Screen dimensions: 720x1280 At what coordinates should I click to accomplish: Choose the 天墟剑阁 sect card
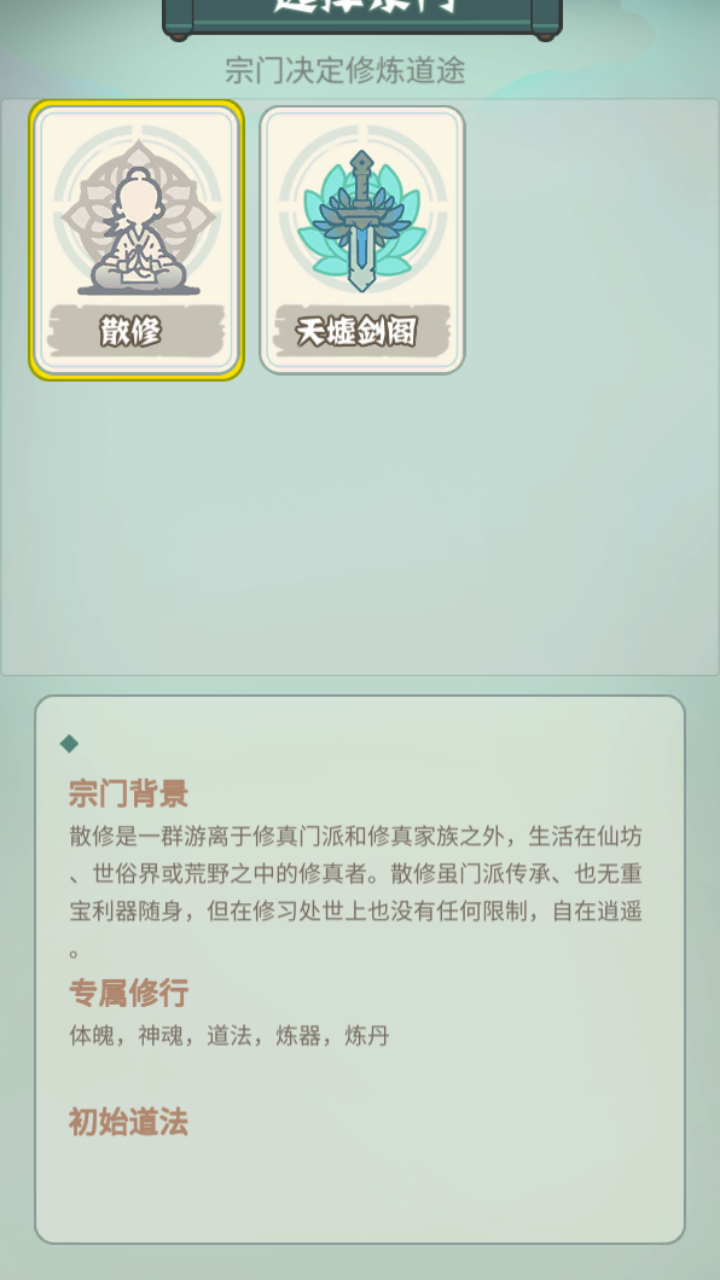(362, 240)
